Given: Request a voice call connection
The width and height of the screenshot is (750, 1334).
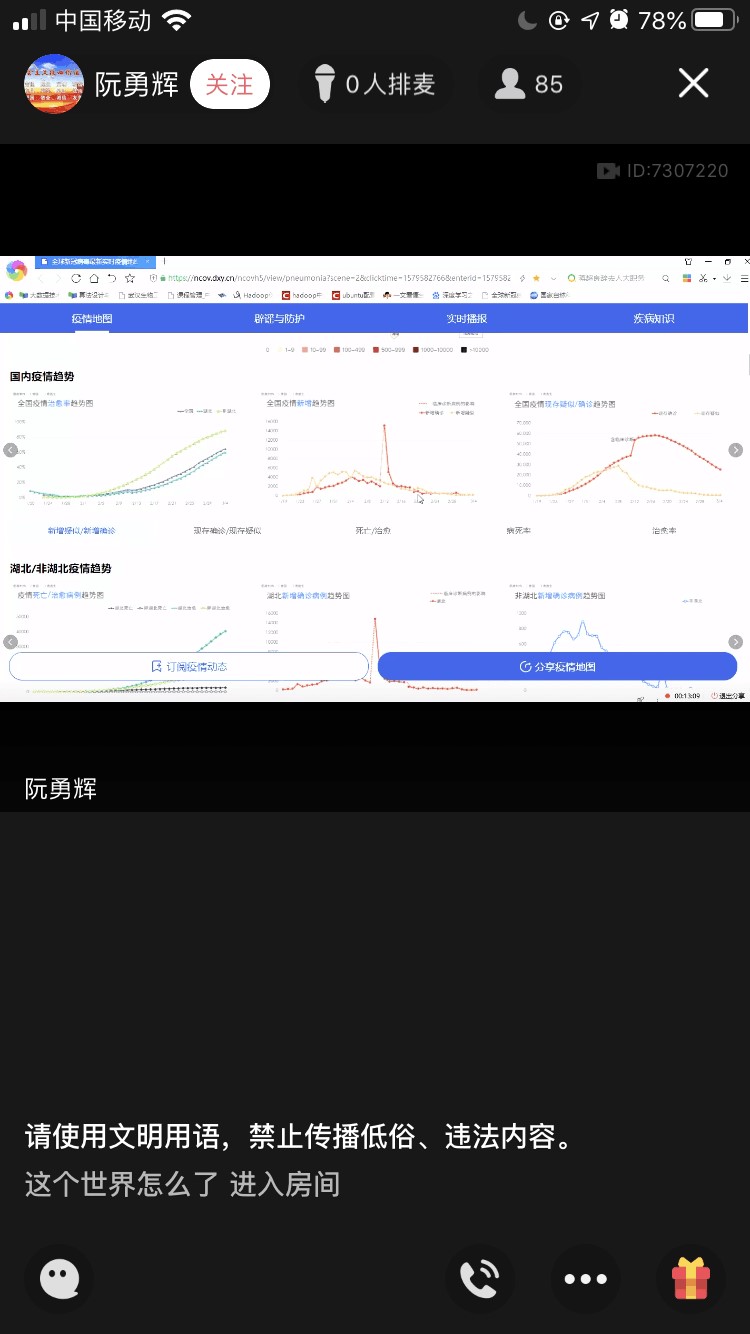Looking at the screenshot, I should click(480, 1278).
